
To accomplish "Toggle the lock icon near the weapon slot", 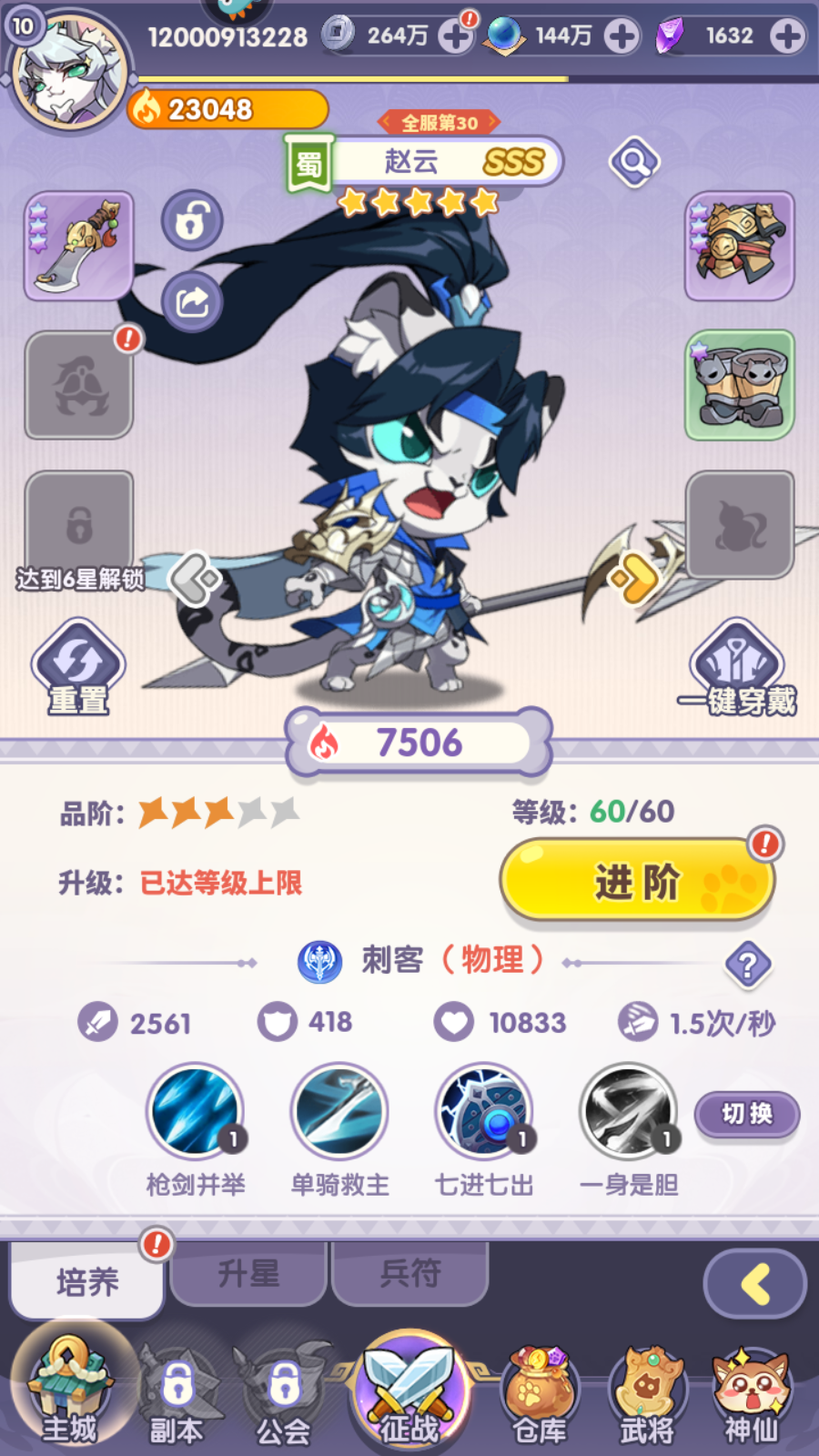I will 192,220.
